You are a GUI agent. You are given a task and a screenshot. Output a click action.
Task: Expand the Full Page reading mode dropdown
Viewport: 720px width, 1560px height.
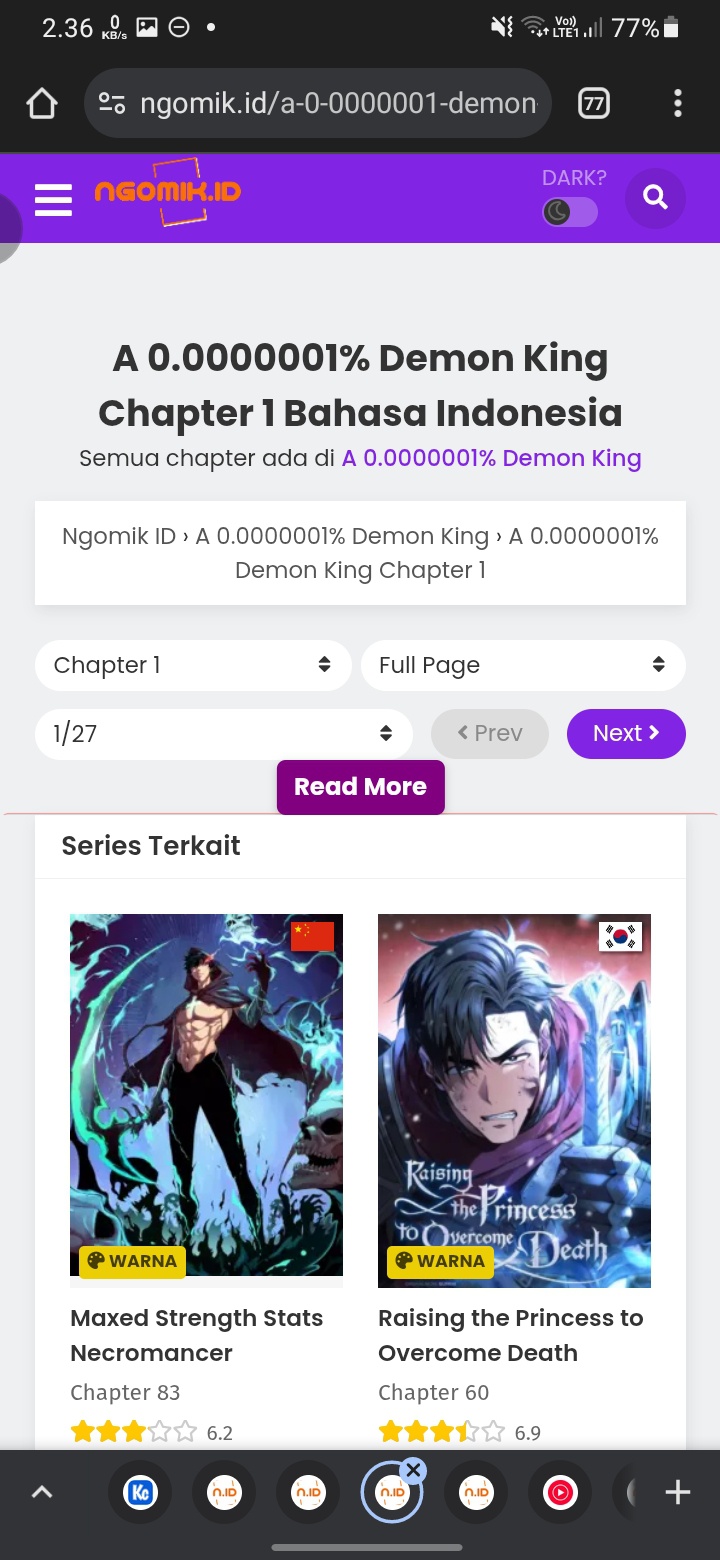[523, 665]
